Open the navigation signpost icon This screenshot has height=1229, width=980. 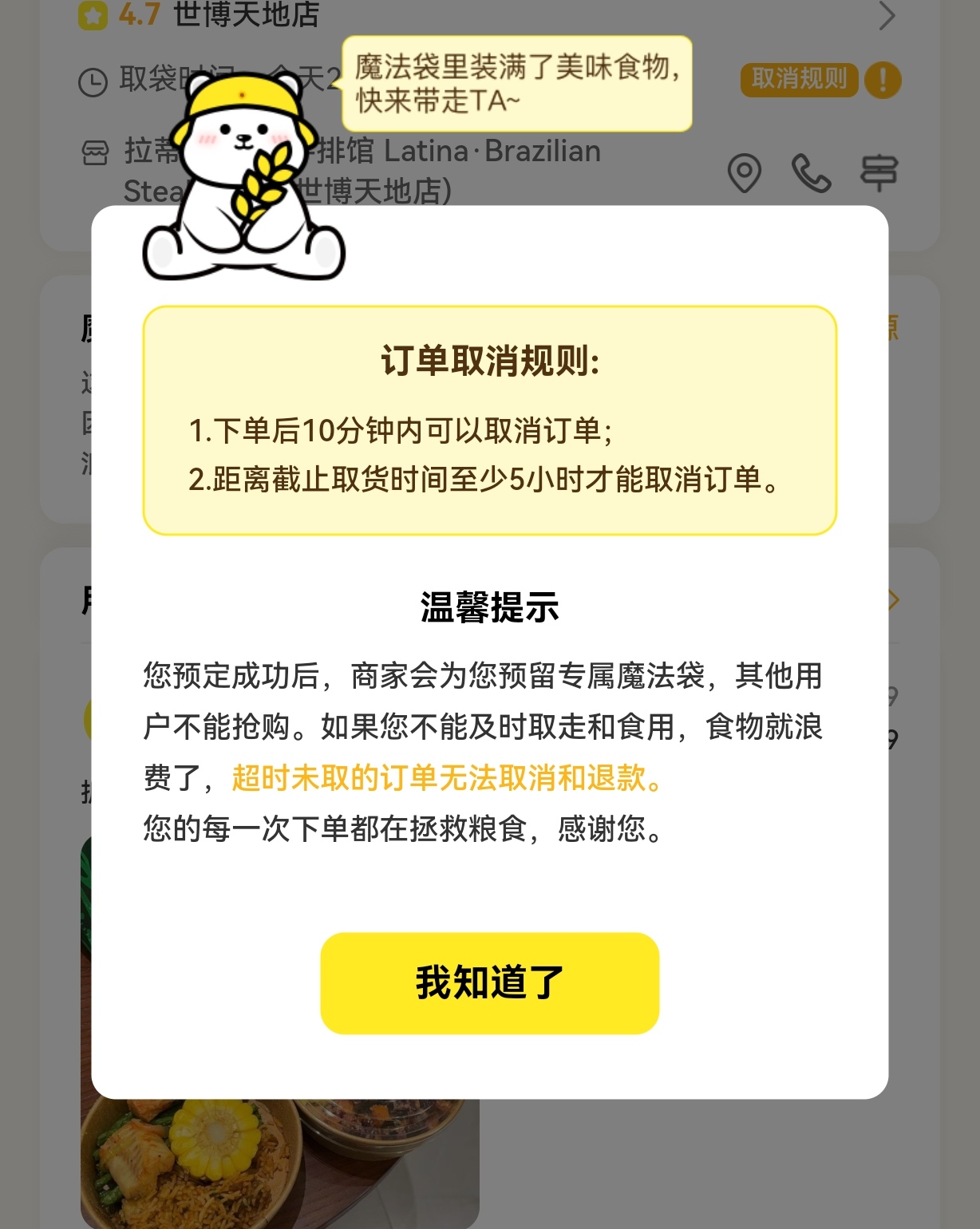879,172
